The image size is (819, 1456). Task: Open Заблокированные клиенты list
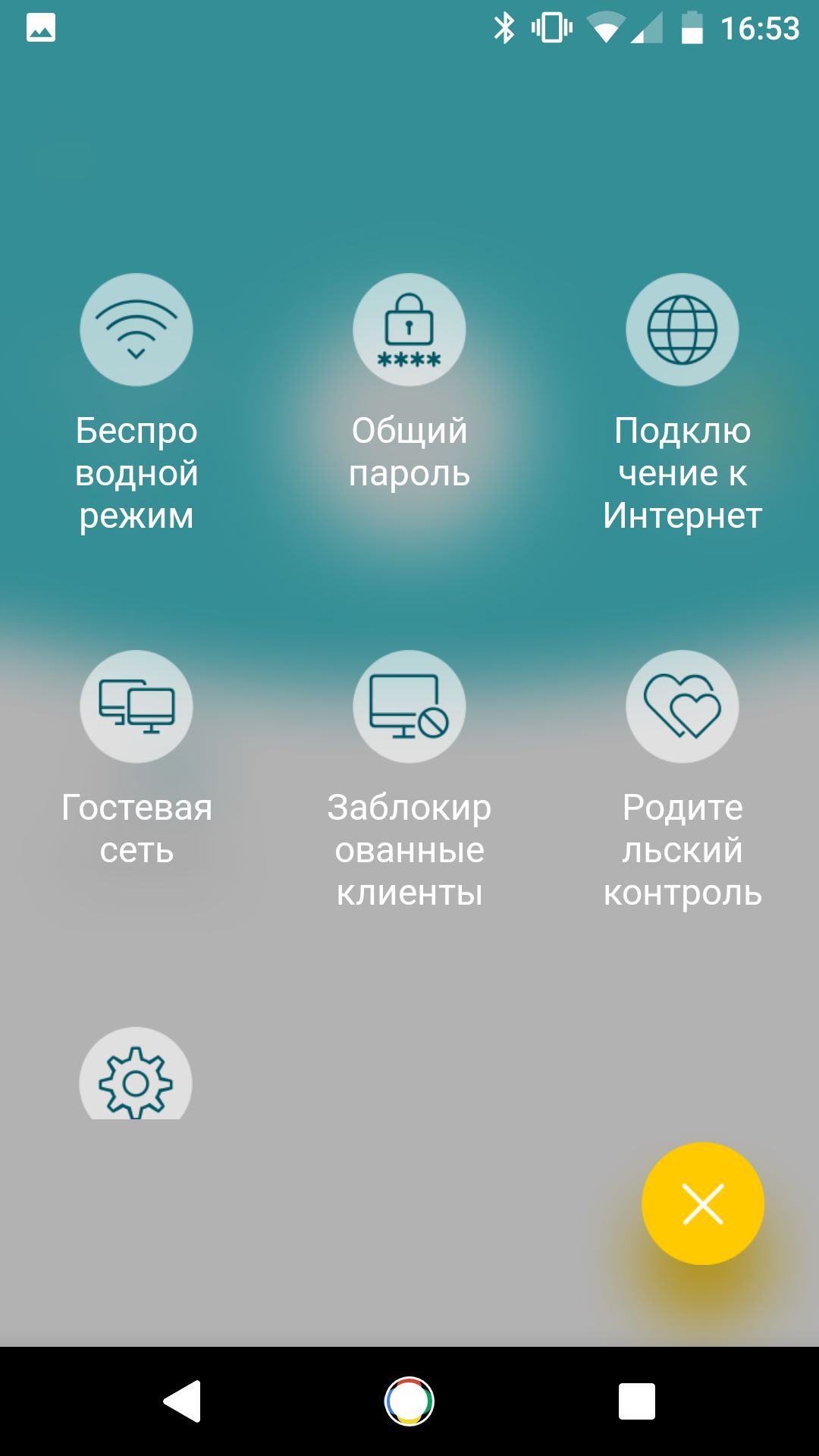pos(409,706)
